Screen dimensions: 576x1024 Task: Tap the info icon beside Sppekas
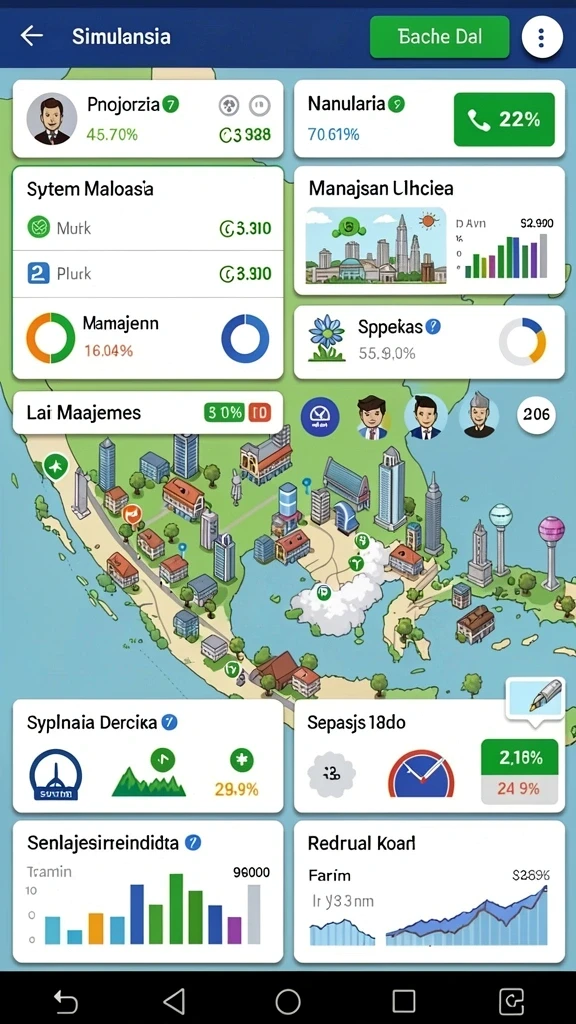(432, 327)
